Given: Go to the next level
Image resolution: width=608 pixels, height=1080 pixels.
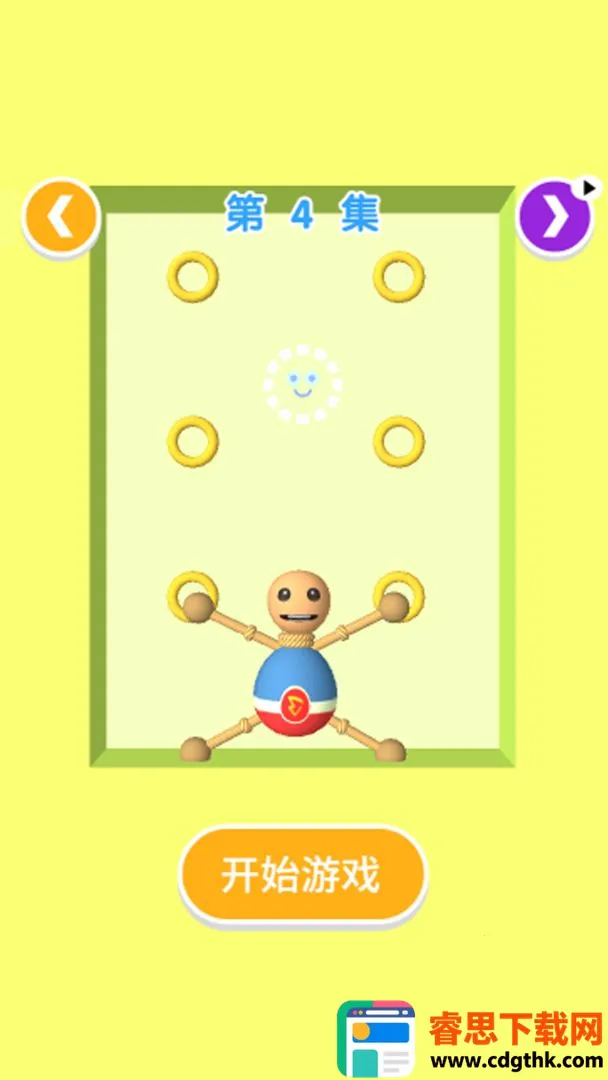Looking at the screenshot, I should (554, 217).
